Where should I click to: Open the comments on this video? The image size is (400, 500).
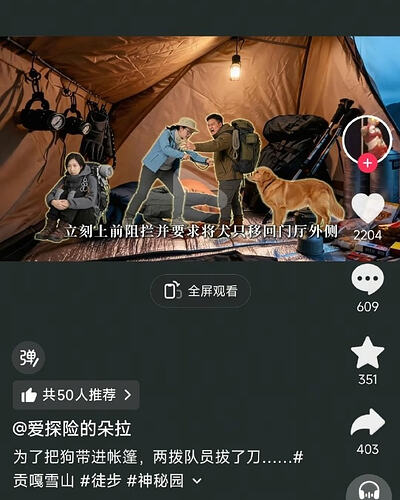tap(368, 279)
